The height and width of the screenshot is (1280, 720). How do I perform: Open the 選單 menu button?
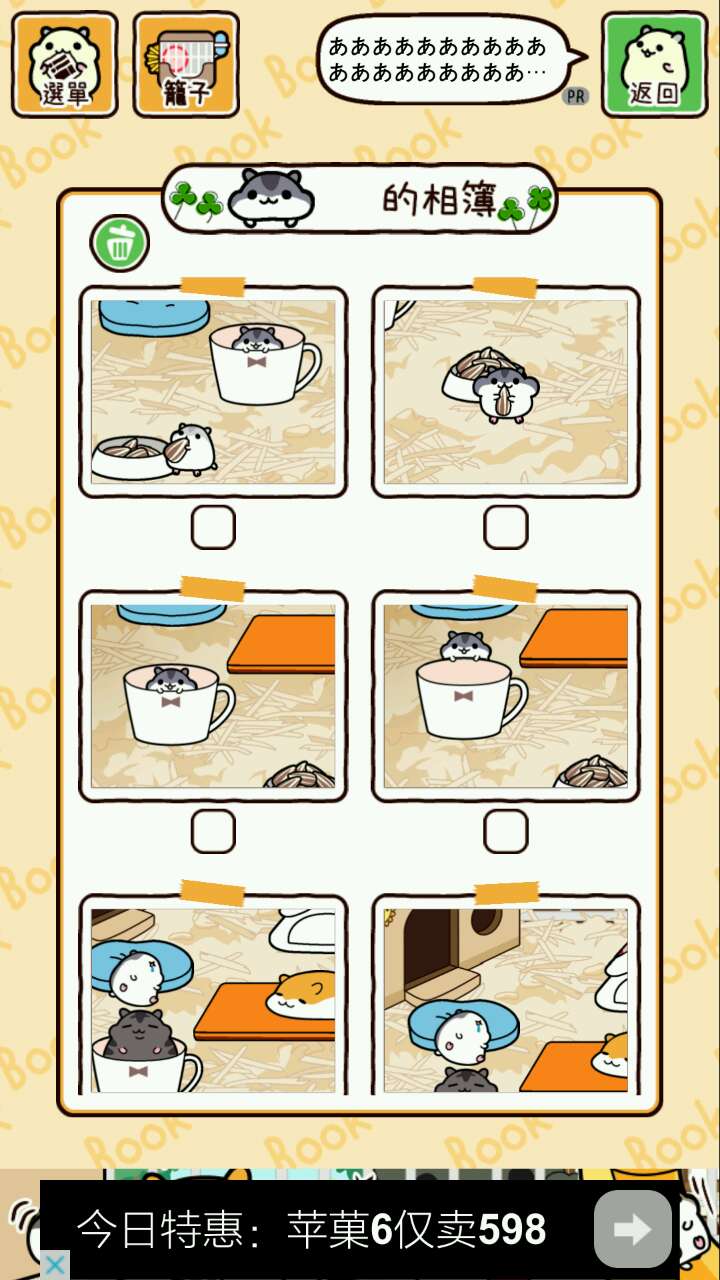coord(65,65)
